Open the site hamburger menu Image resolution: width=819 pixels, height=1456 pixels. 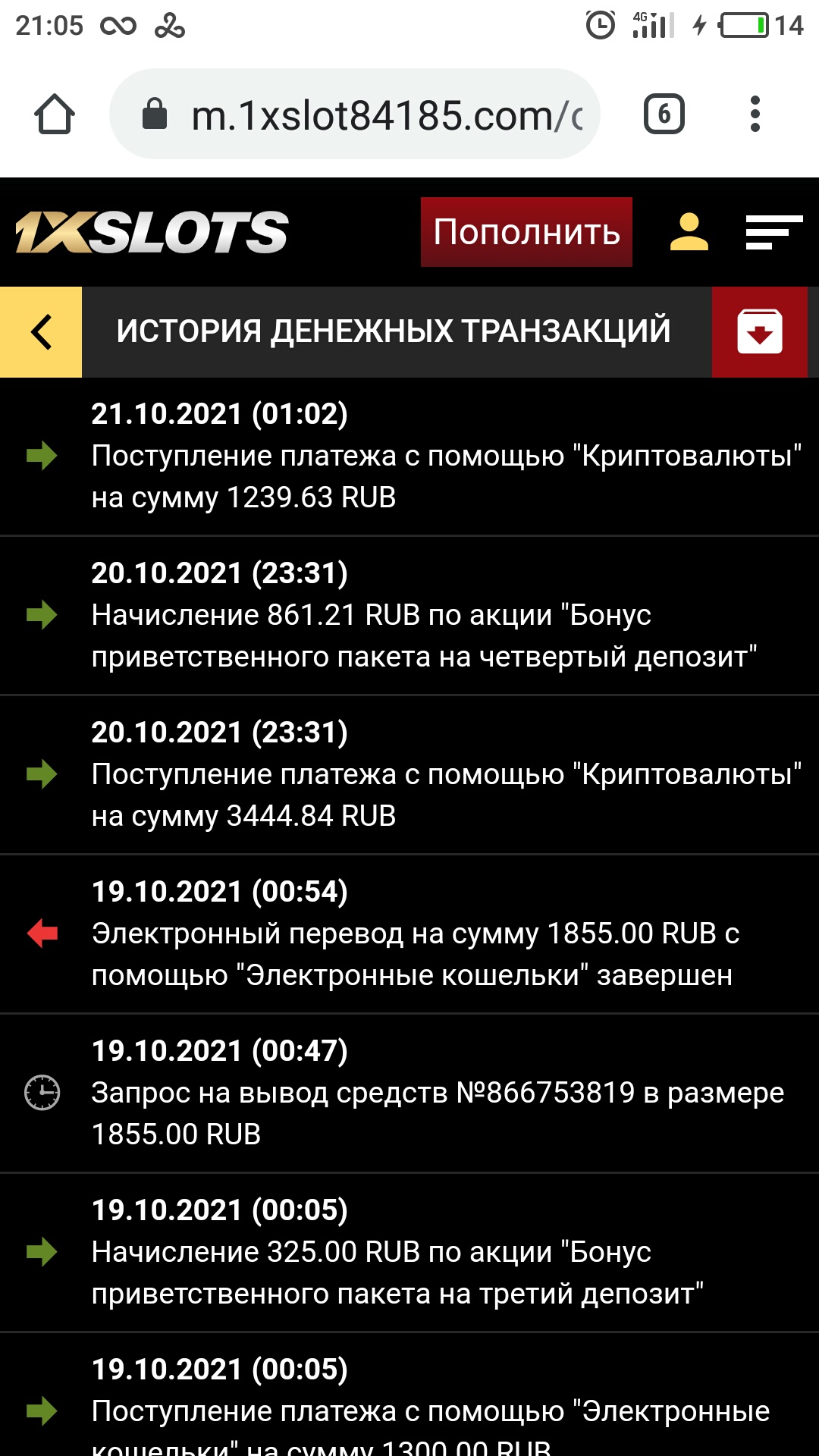[x=773, y=232]
